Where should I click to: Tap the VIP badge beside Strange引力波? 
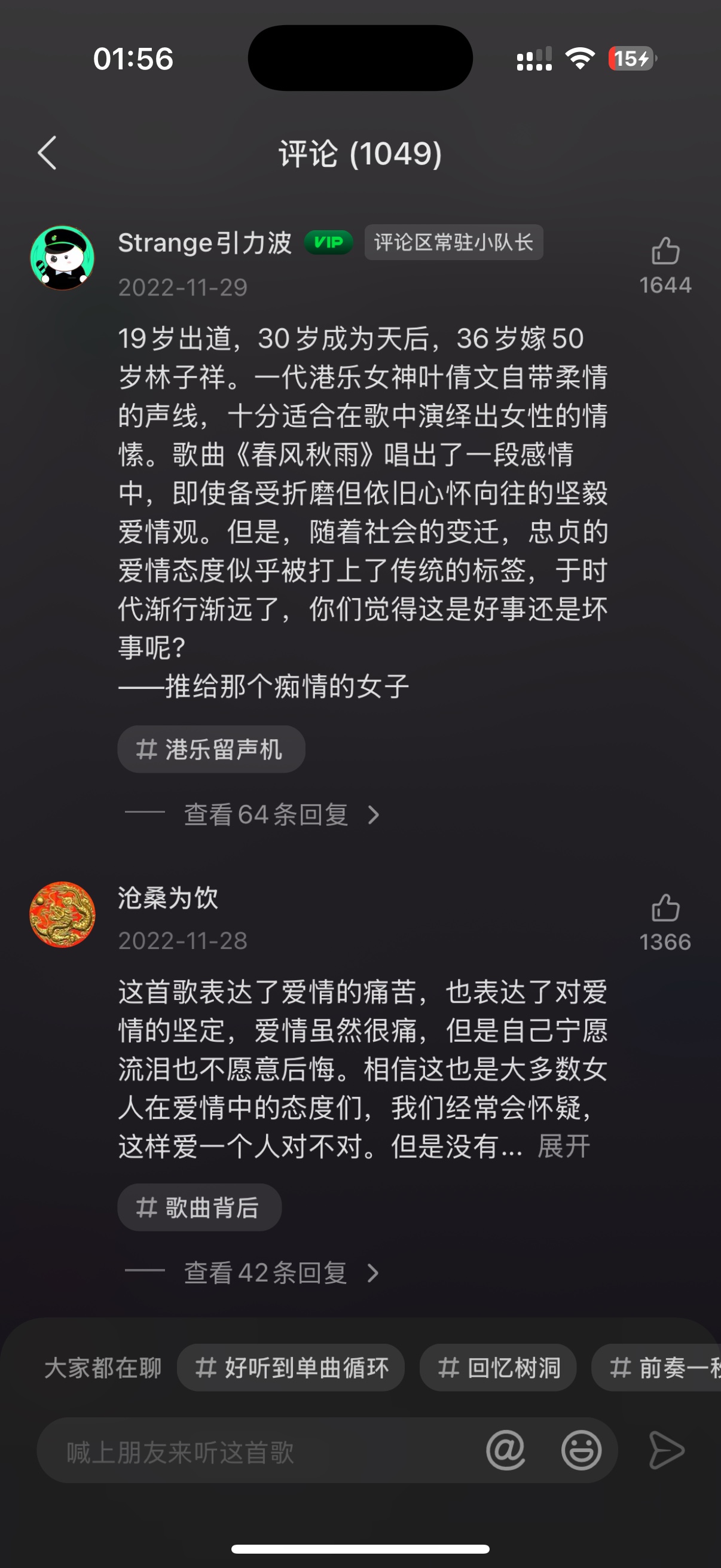329,243
